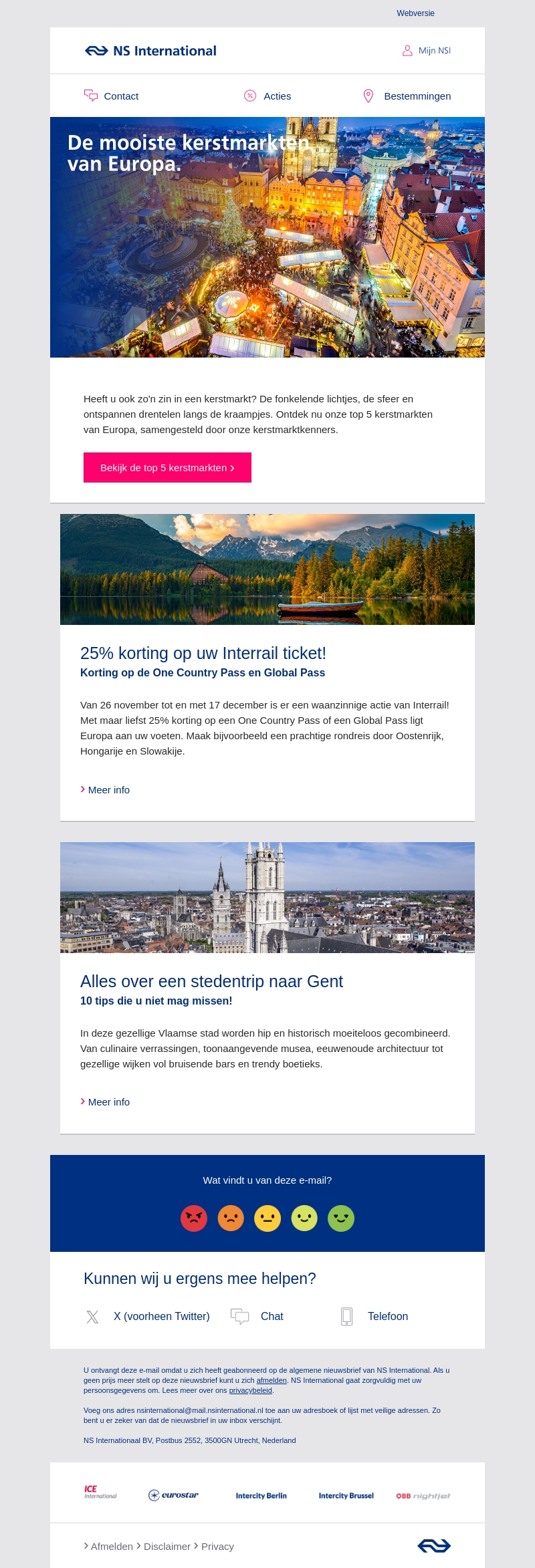Open Mijn NSI via the person icon
Viewport: 535px width, 1568px height.
tap(407, 49)
